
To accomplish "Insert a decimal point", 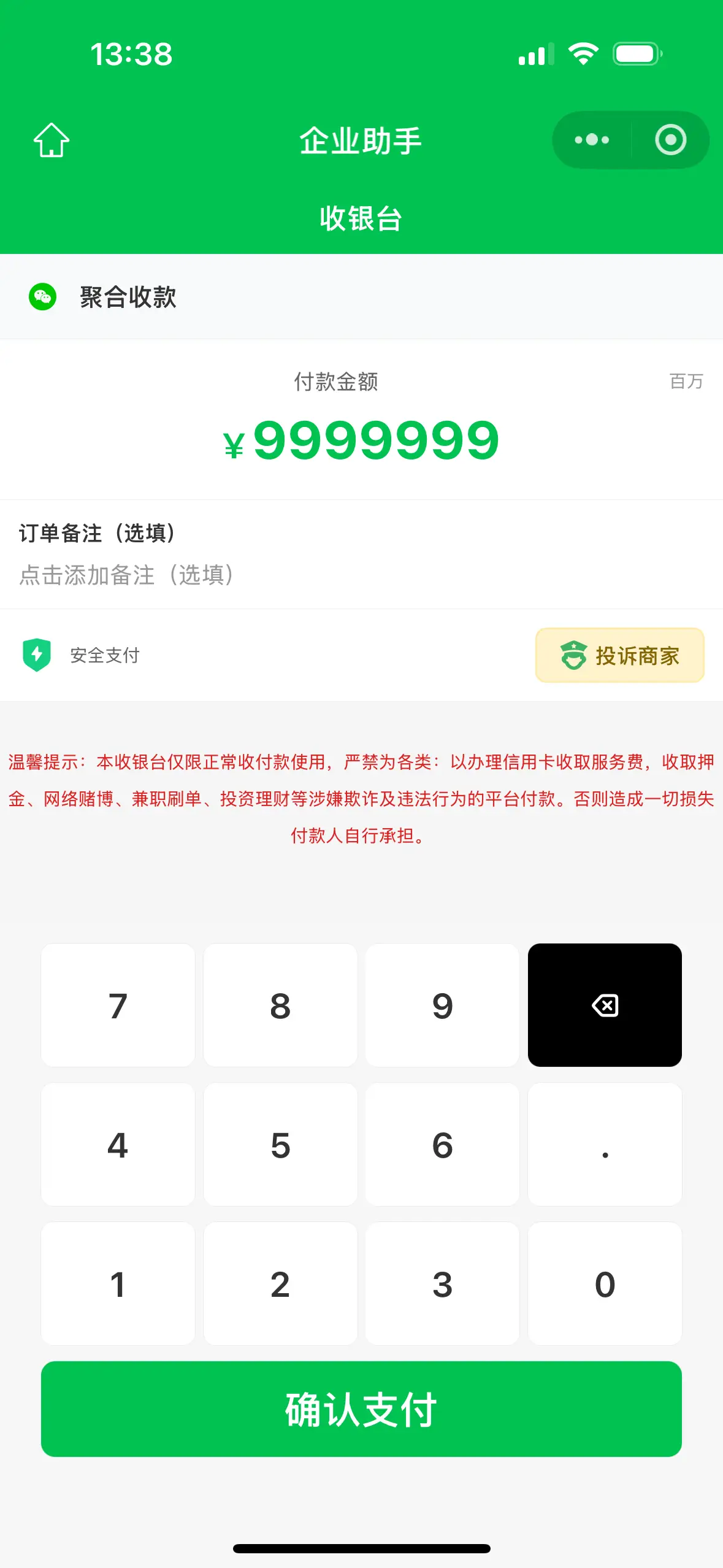I will 605,1145.
